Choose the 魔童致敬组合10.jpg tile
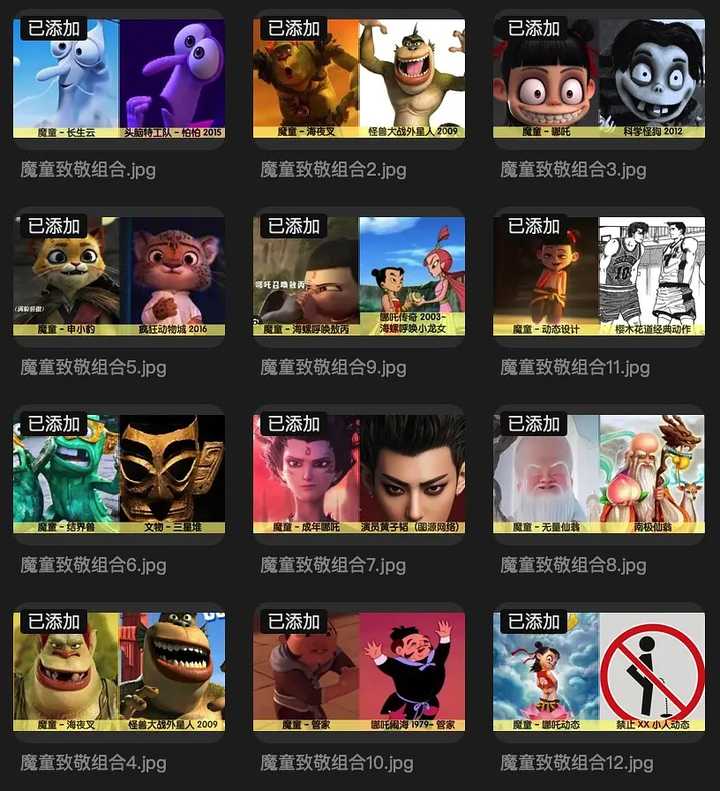Screen dimensions: 720x791 tap(359, 672)
